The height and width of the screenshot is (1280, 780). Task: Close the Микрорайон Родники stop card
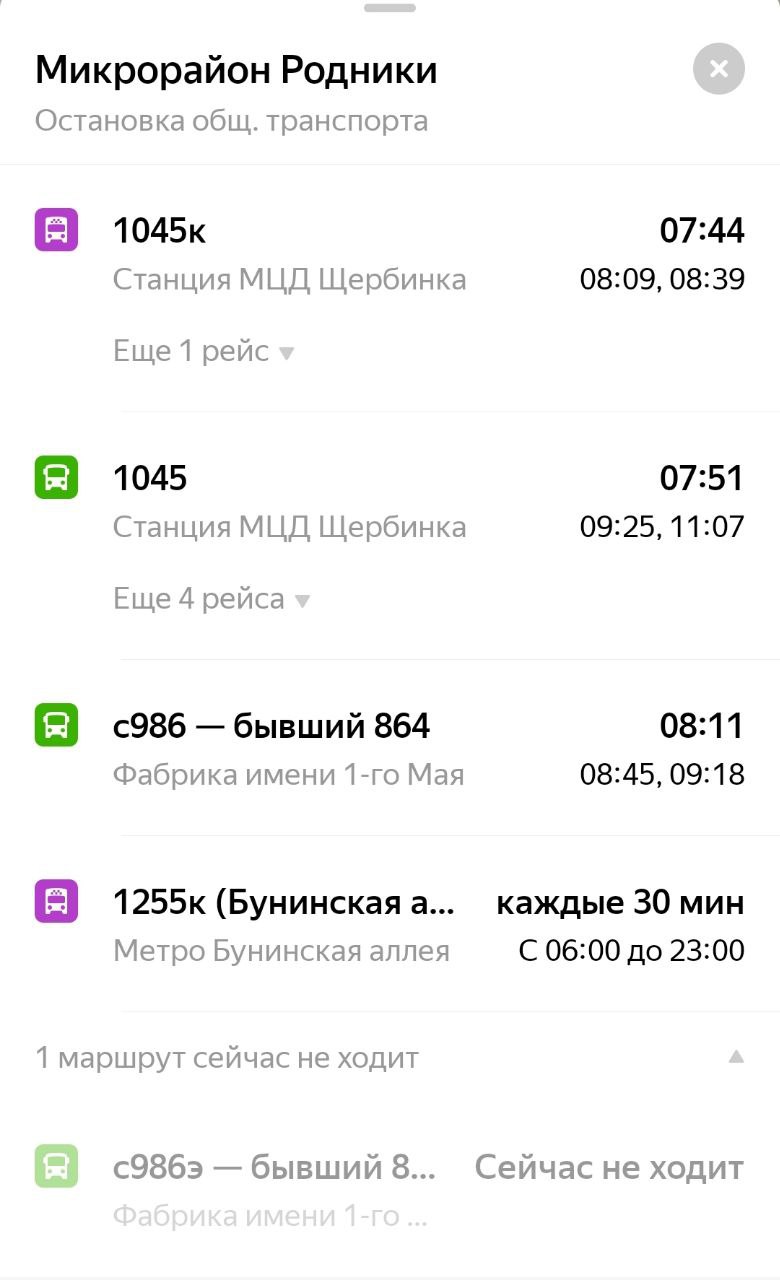click(x=718, y=69)
